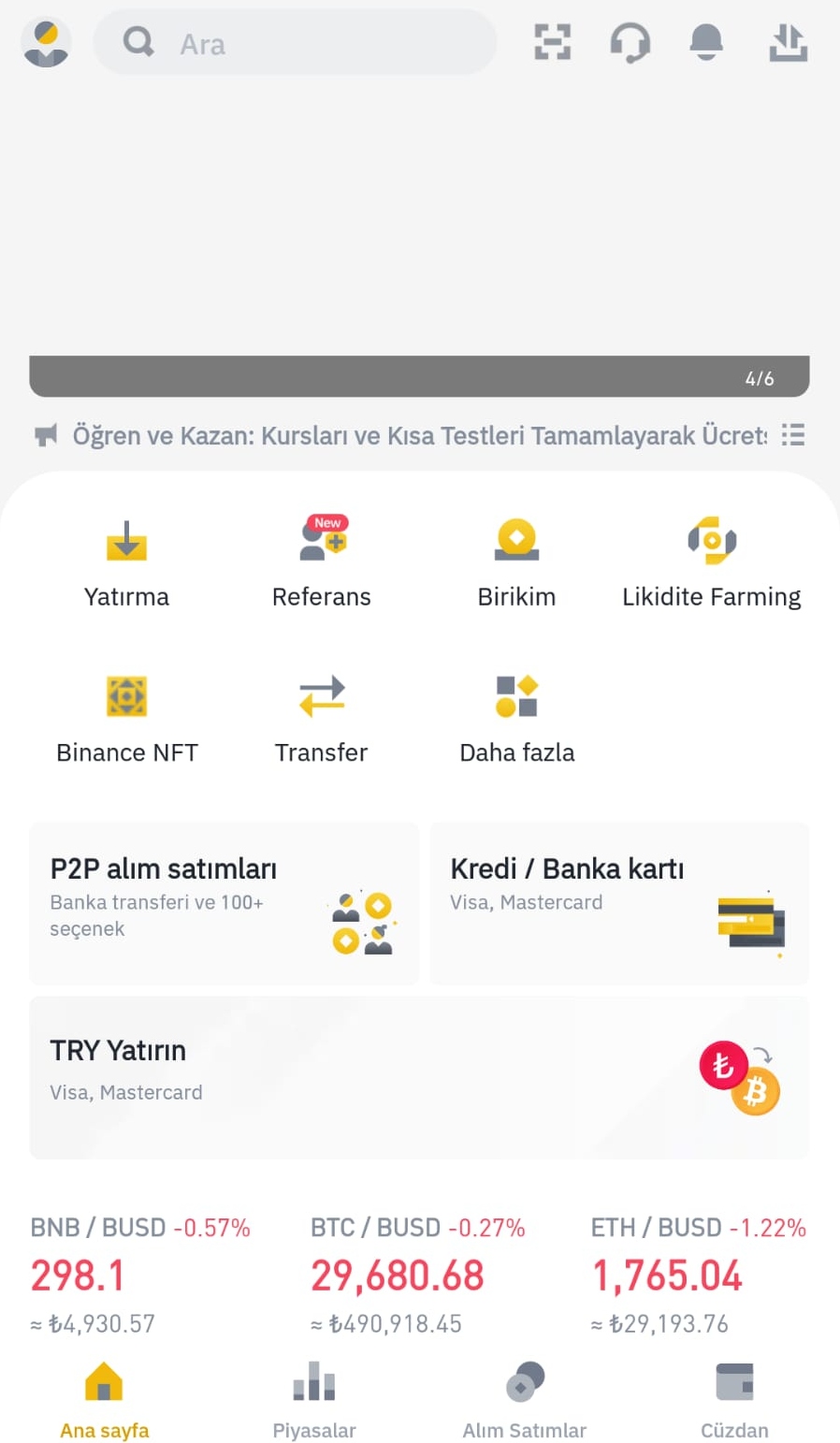This screenshot has width=840, height=1443.
Task: Open the TRY Yatırın card
Action: [x=419, y=1077]
